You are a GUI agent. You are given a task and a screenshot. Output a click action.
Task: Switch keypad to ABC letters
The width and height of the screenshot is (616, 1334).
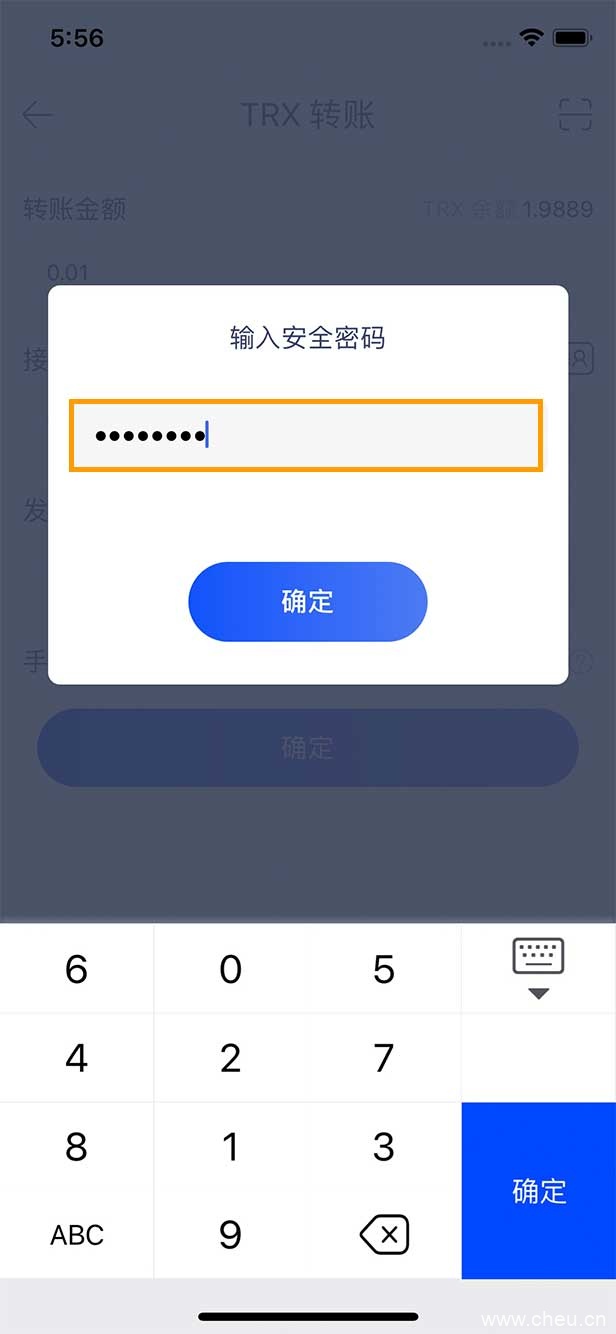click(x=77, y=1235)
